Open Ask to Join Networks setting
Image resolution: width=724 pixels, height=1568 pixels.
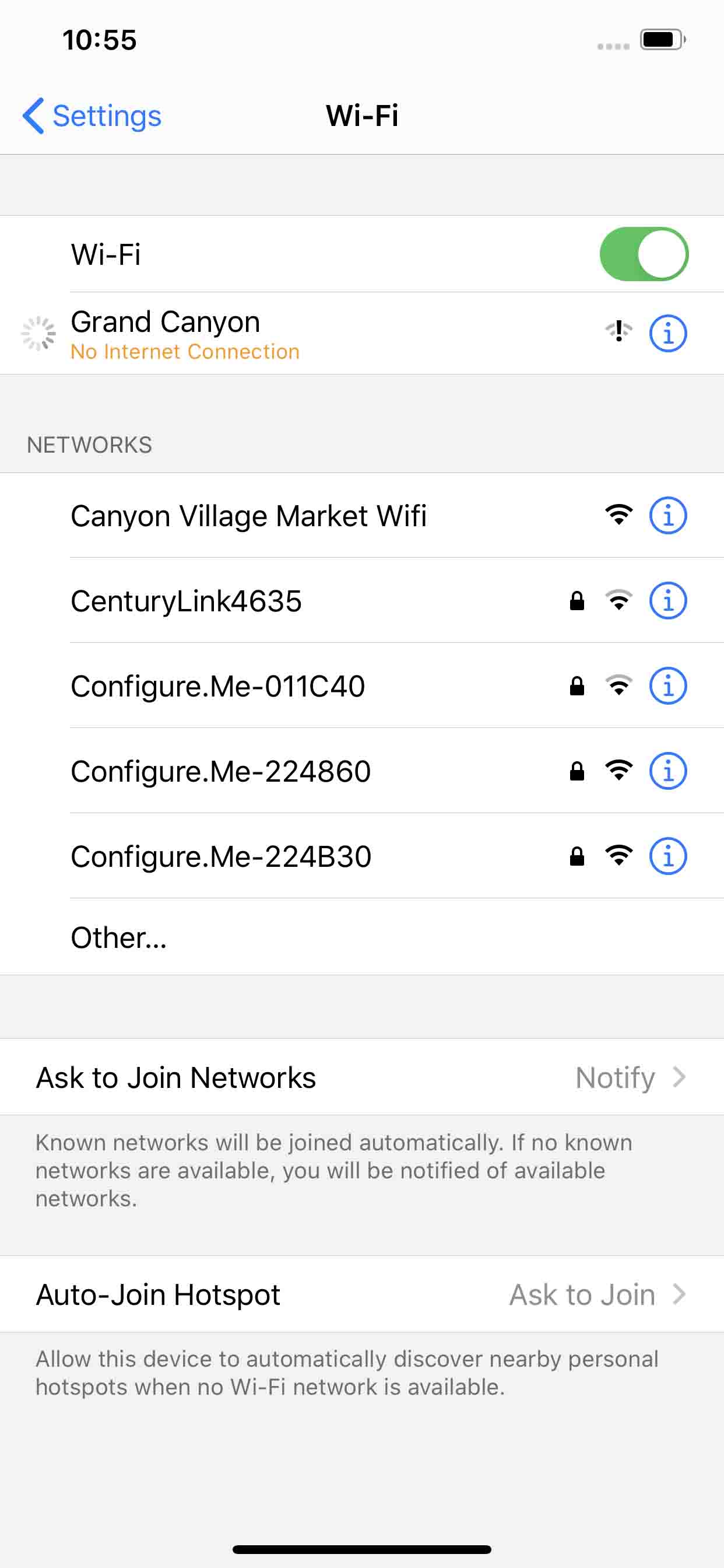[x=362, y=1077]
